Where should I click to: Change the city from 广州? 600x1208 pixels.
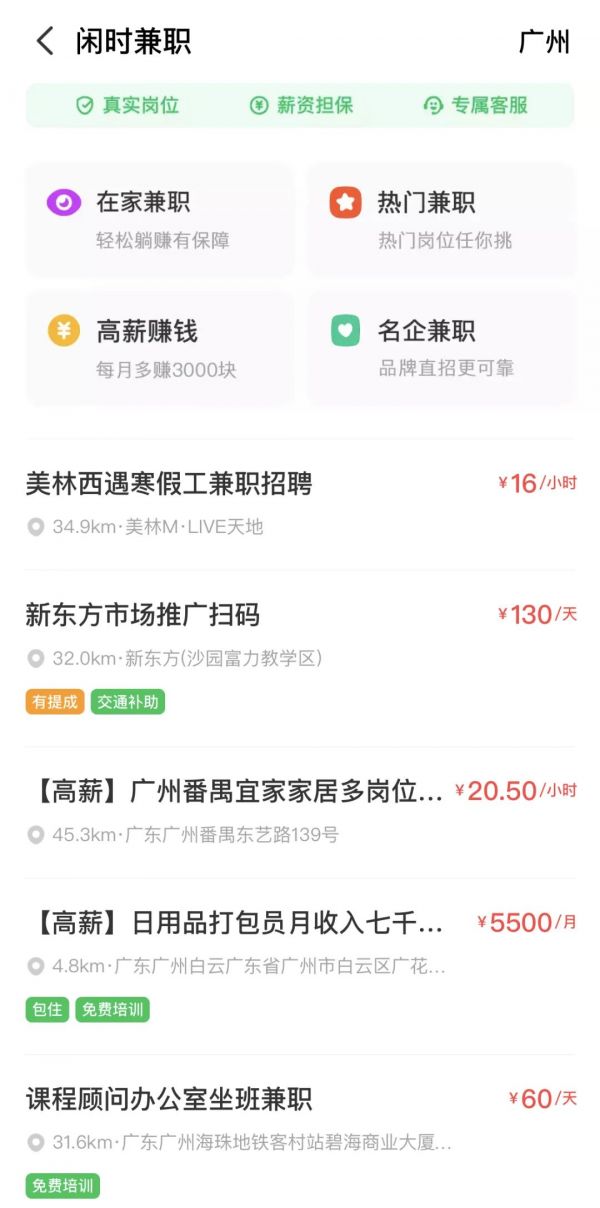coord(545,42)
